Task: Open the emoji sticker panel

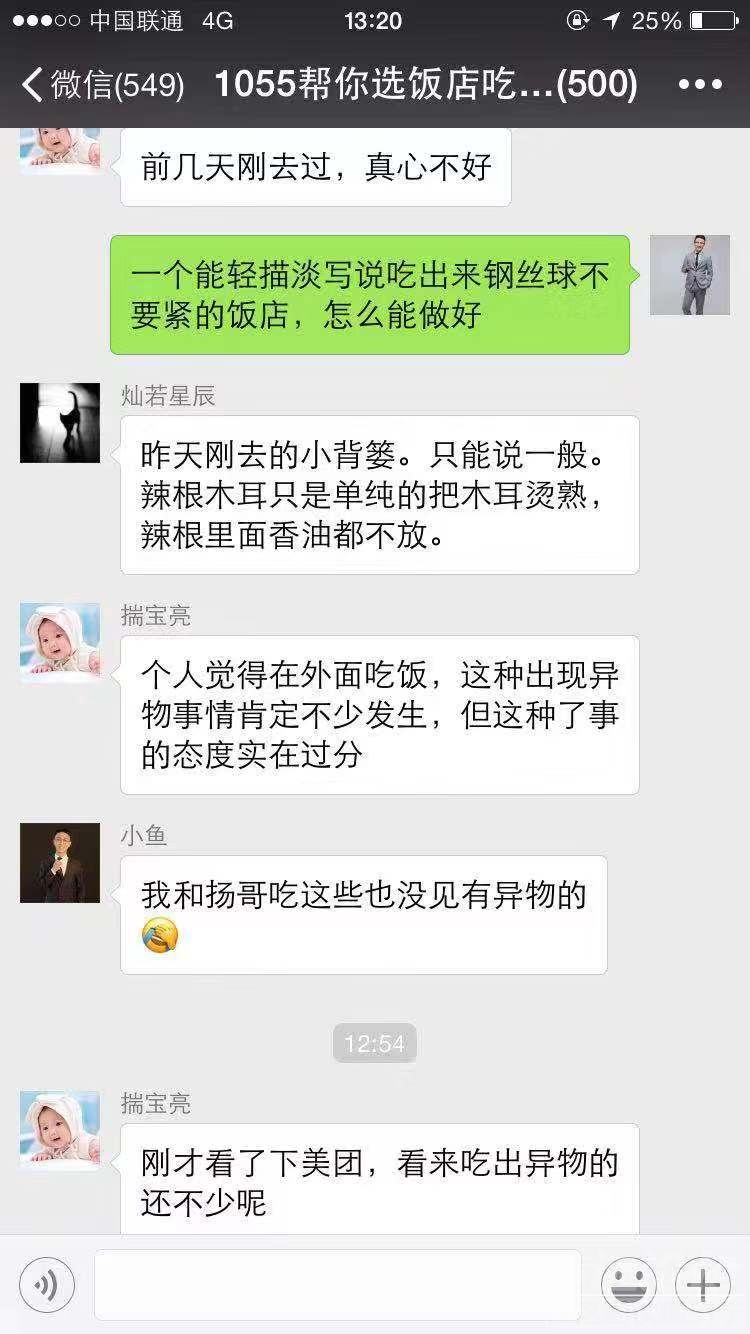Action: coord(628,1285)
